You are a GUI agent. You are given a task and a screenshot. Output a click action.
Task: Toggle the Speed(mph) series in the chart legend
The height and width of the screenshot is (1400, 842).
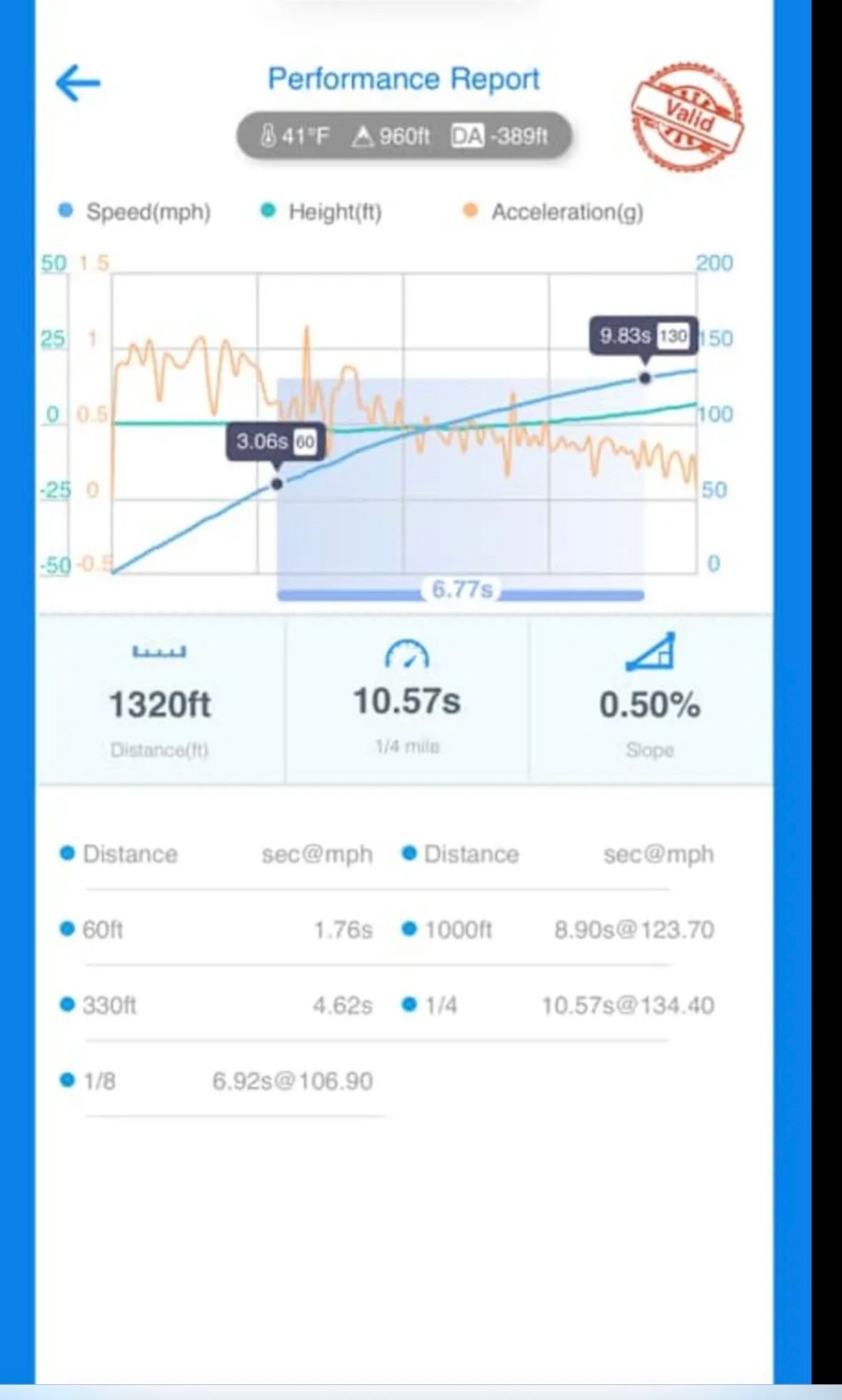click(136, 212)
